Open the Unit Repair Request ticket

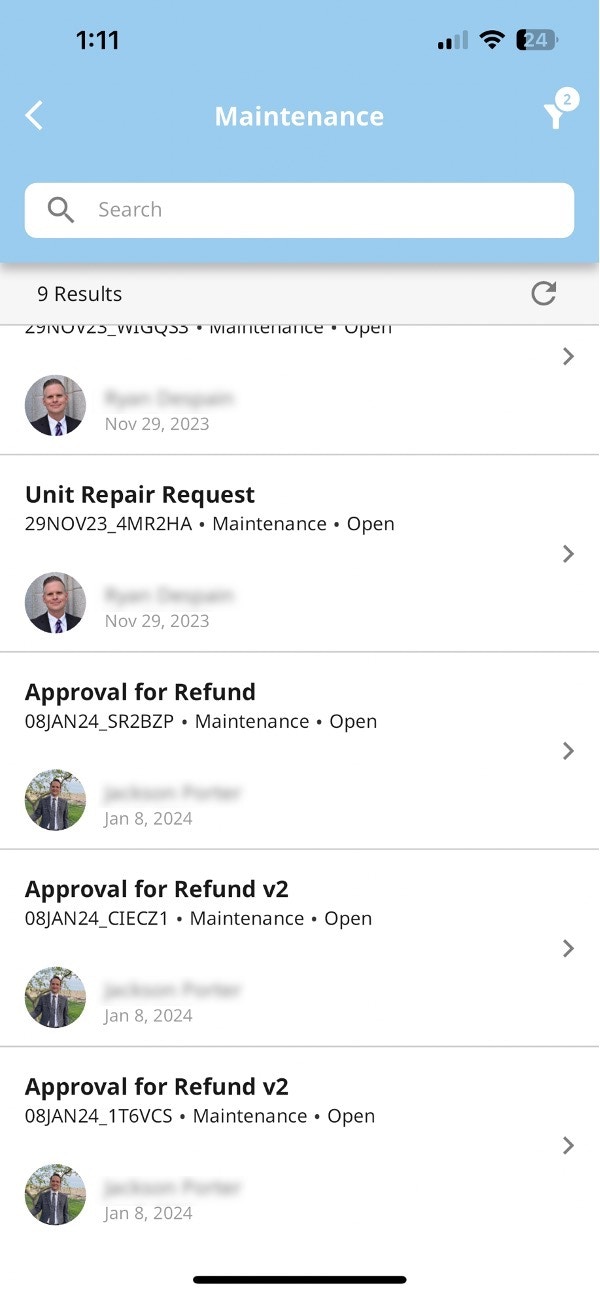pyautogui.click(x=300, y=553)
